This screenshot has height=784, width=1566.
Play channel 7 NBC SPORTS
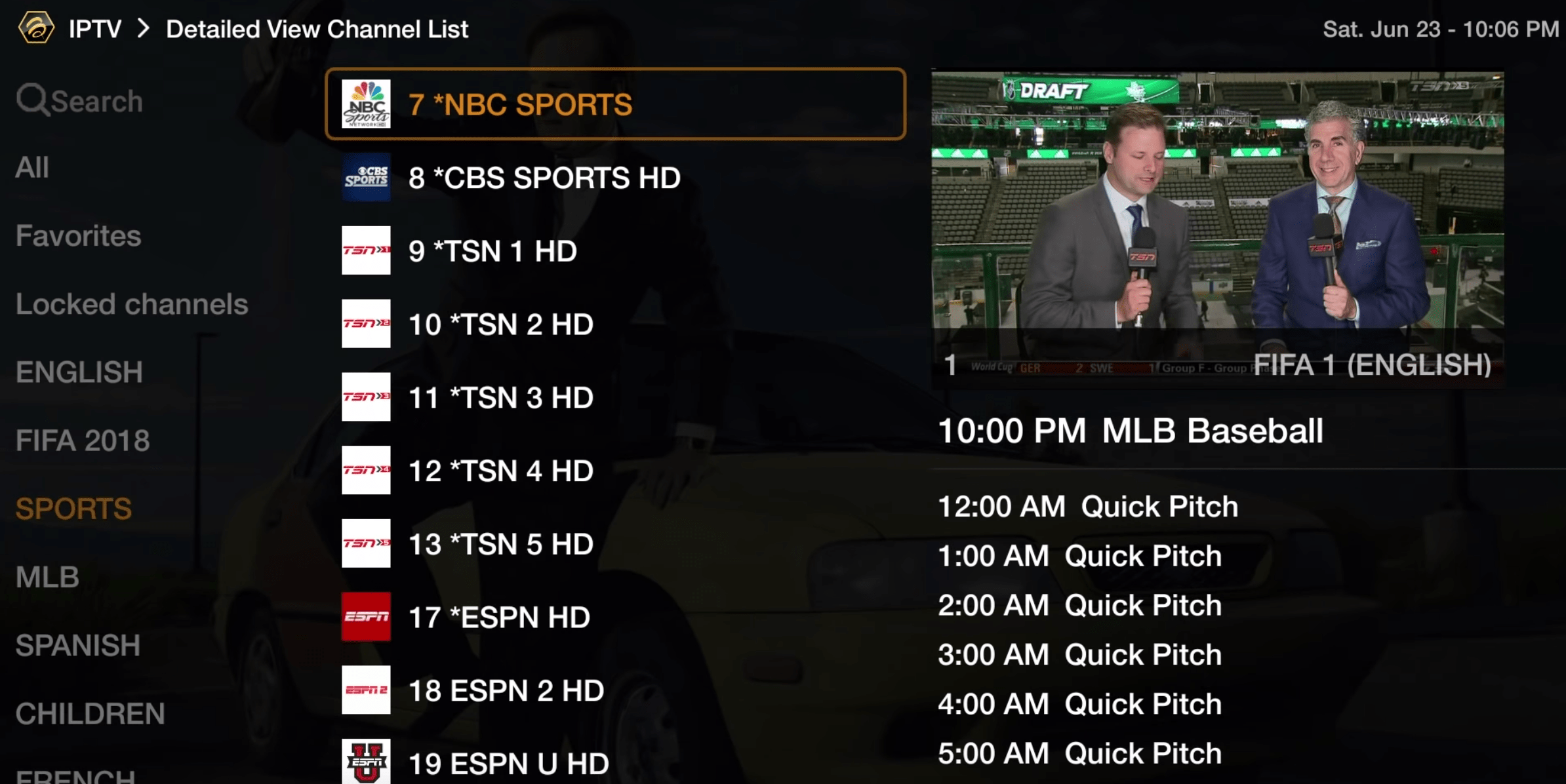point(615,104)
